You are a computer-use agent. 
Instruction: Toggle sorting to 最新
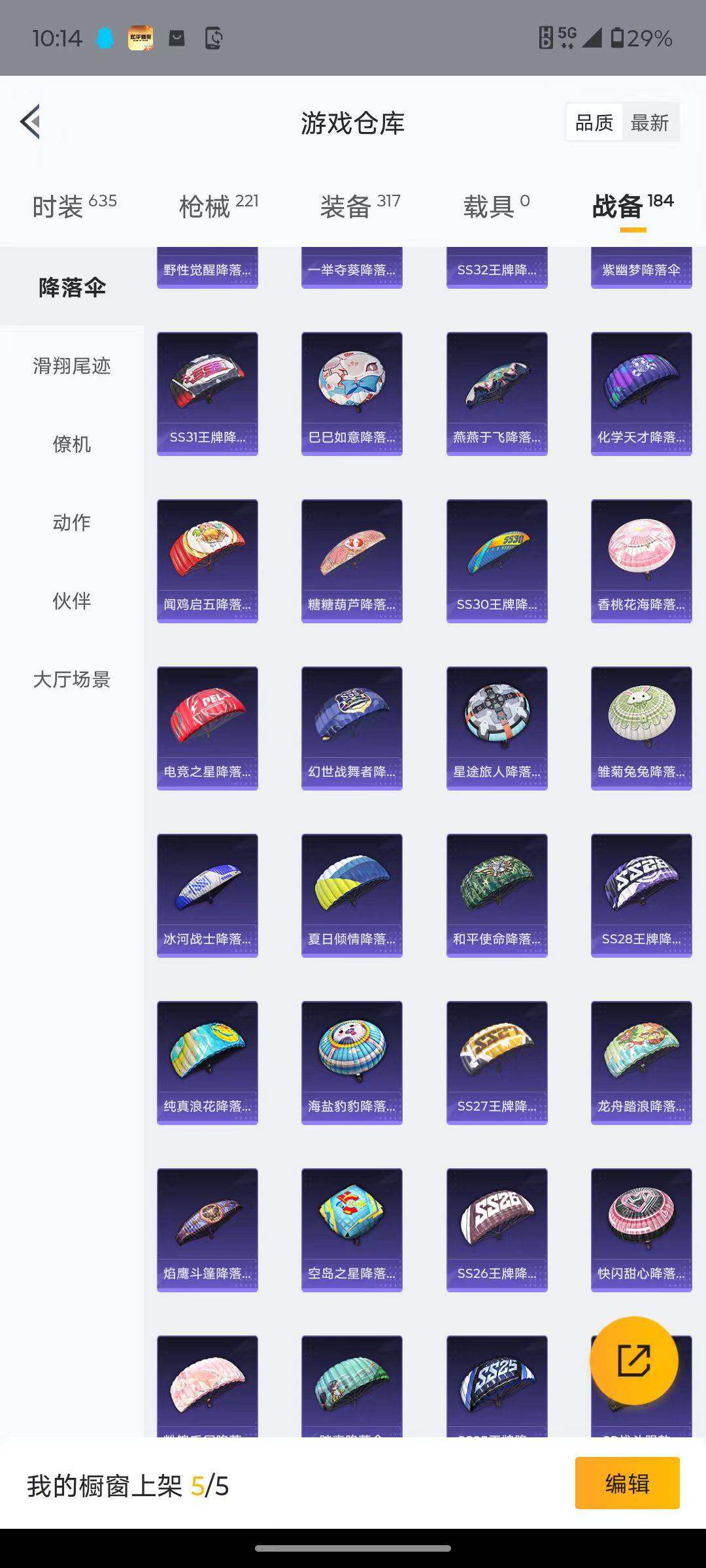pyautogui.click(x=651, y=122)
